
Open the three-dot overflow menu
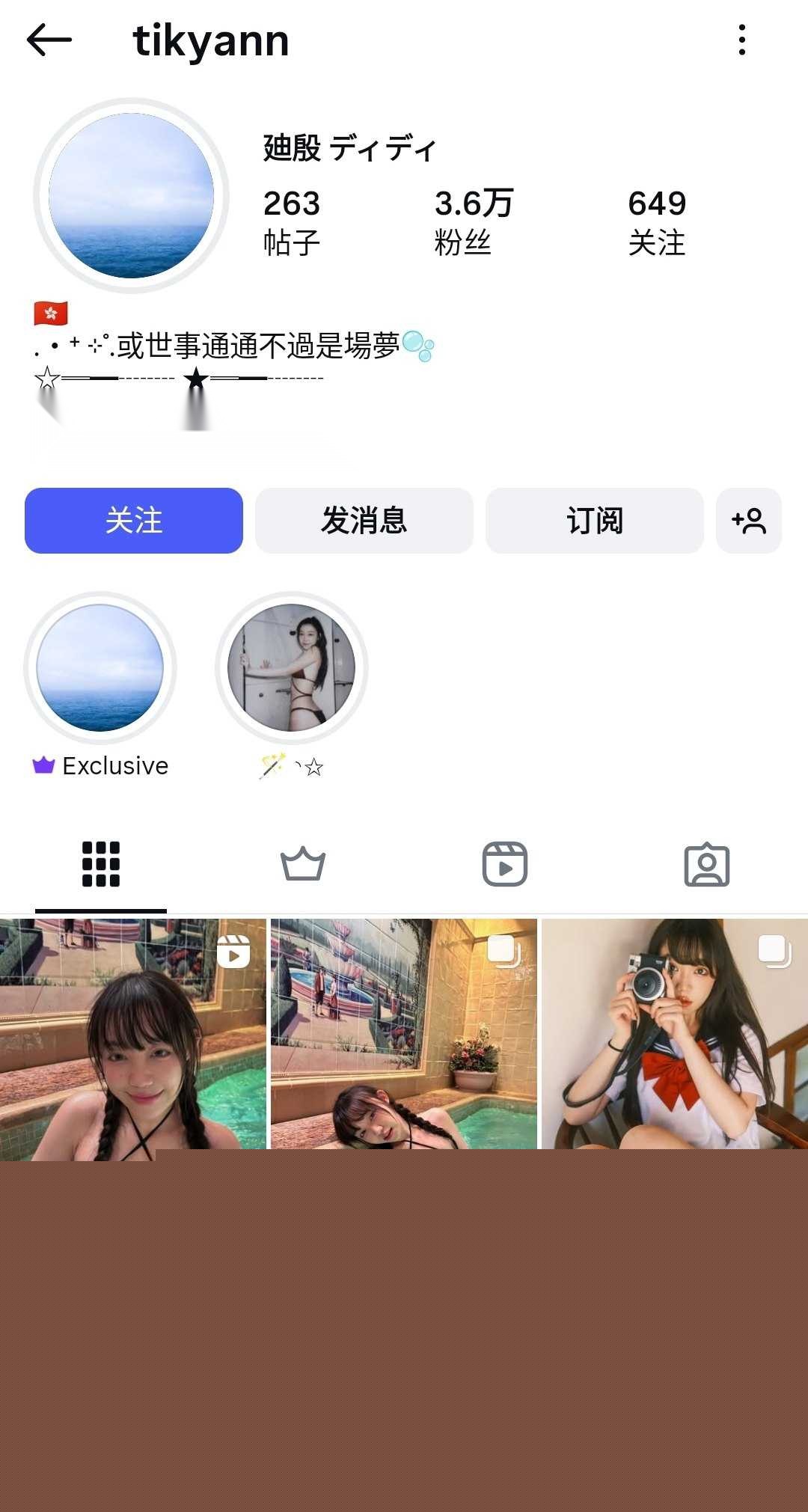(741, 40)
